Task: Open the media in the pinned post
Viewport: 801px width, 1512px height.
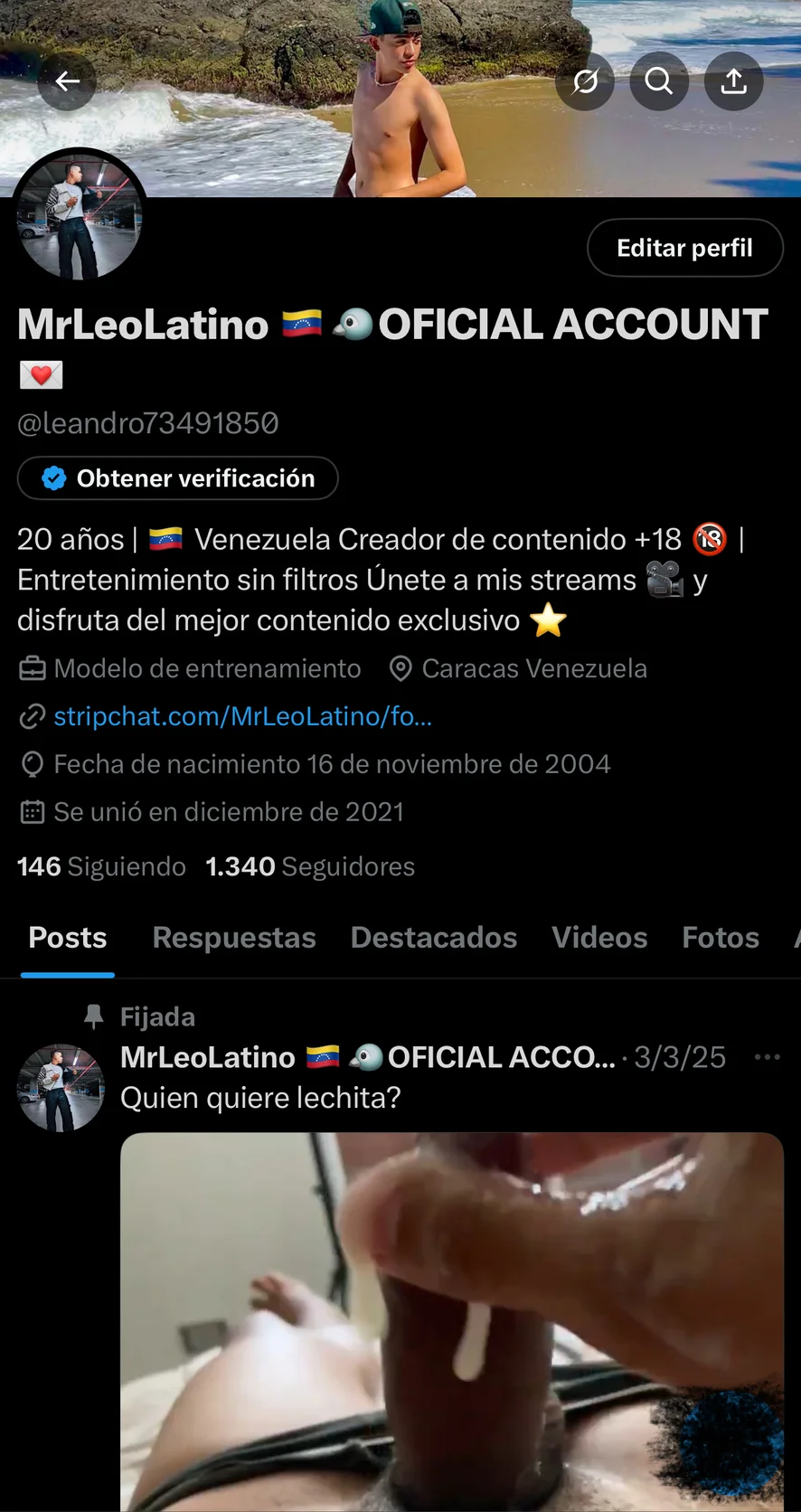Action: (x=452, y=1320)
